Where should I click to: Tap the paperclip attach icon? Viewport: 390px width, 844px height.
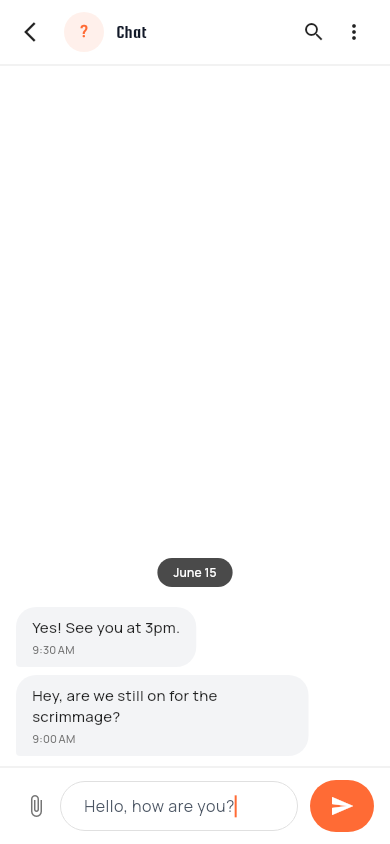36,806
